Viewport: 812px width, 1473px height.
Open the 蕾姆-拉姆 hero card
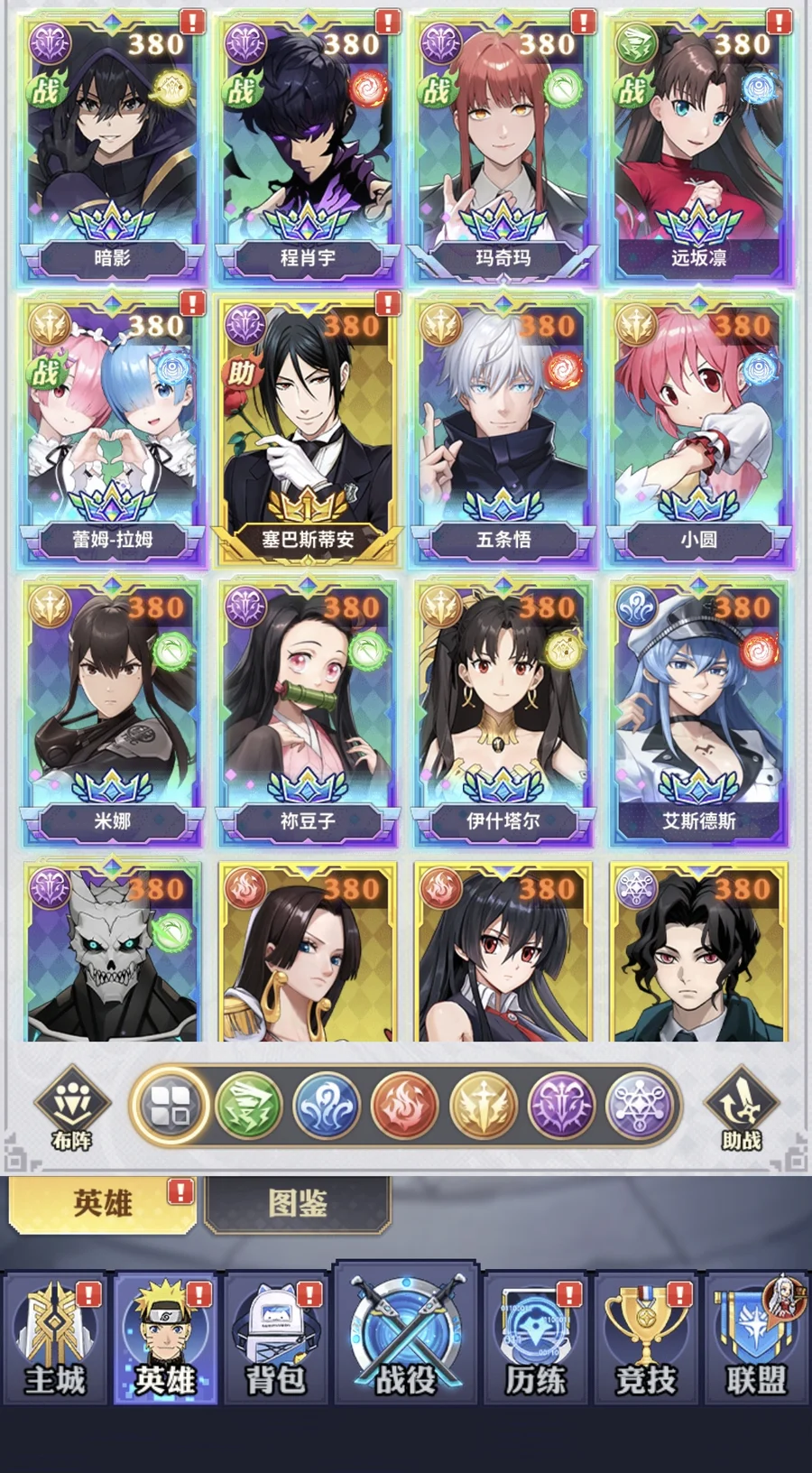[x=112, y=431]
